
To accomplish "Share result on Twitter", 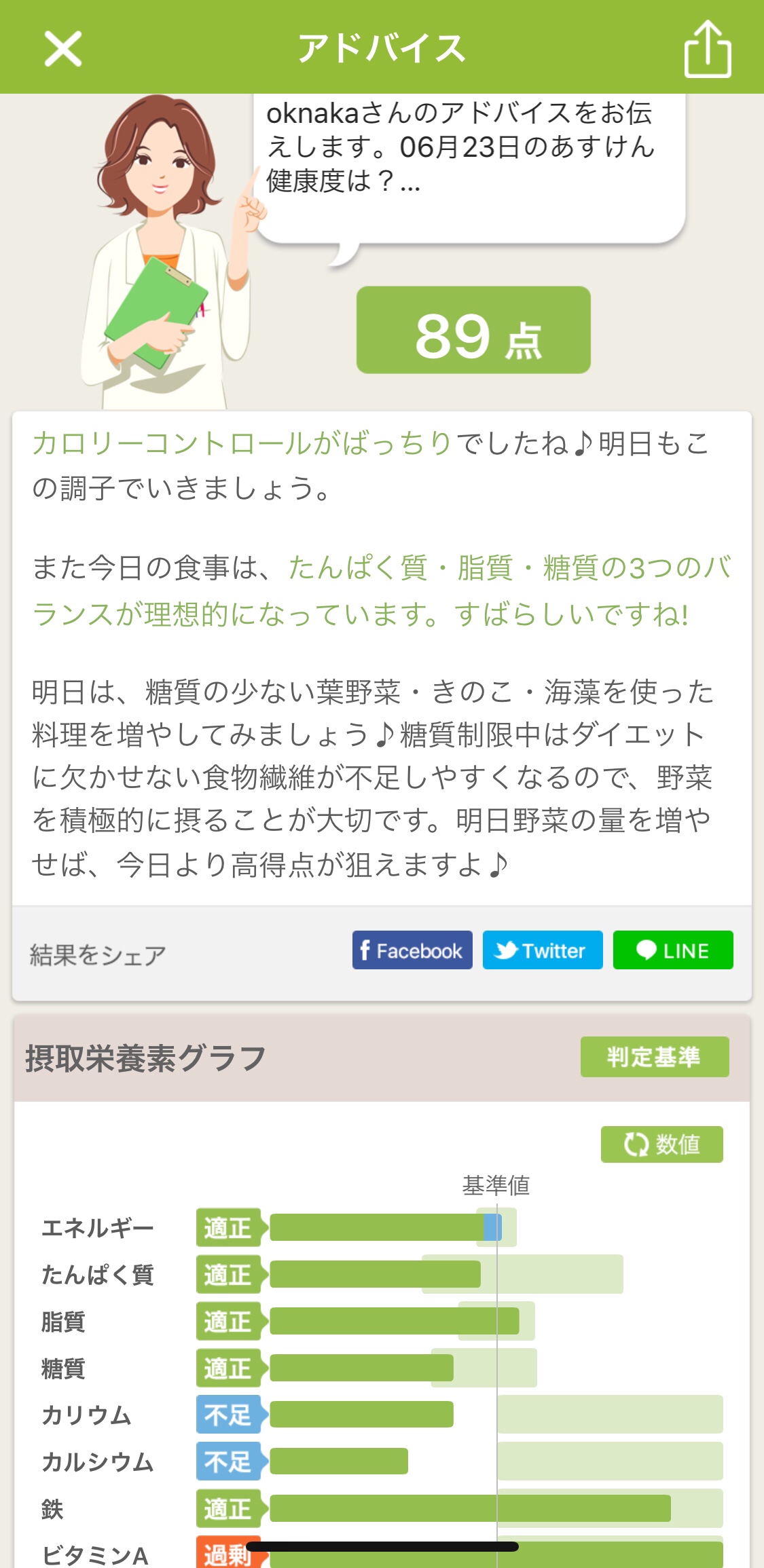I will [542, 950].
